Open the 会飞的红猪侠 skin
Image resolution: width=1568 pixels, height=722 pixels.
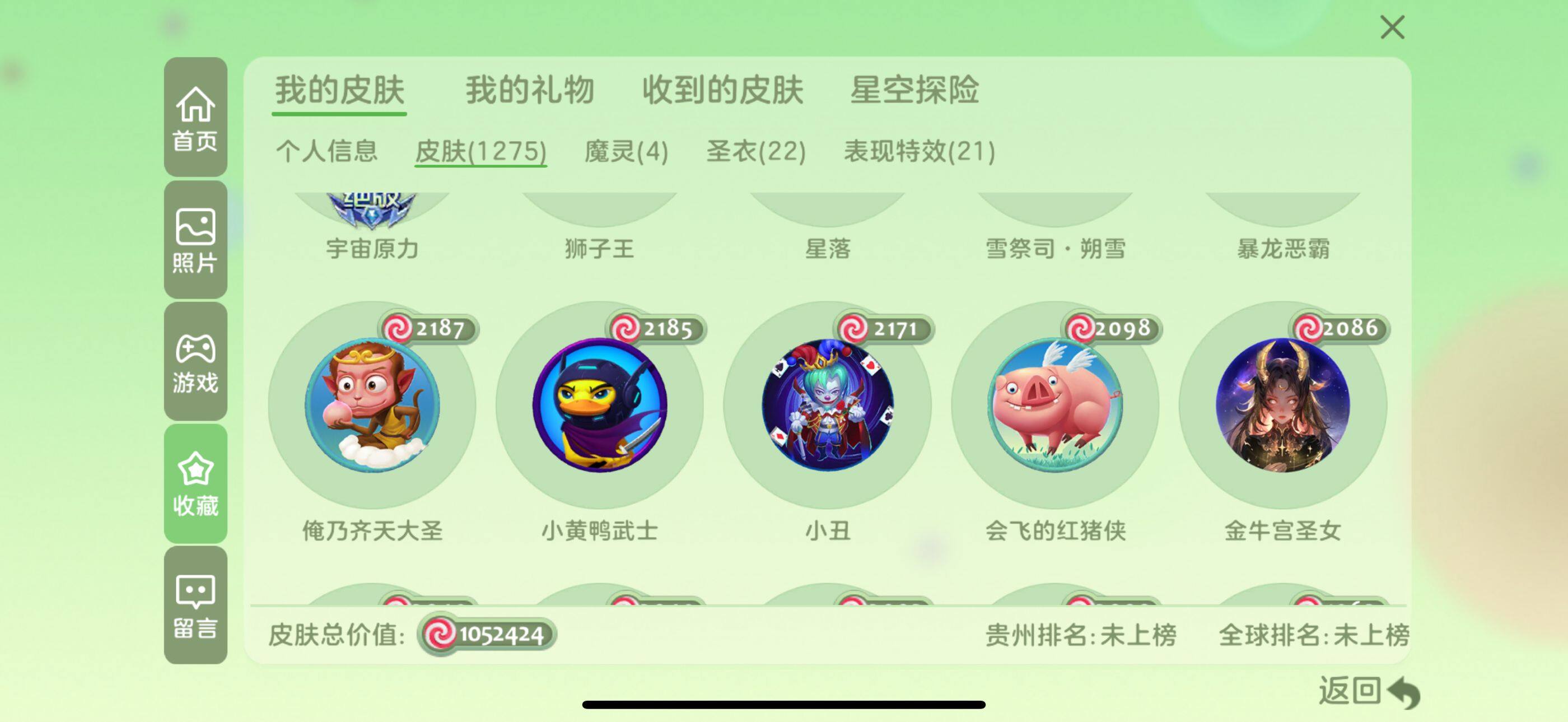pos(1055,406)
